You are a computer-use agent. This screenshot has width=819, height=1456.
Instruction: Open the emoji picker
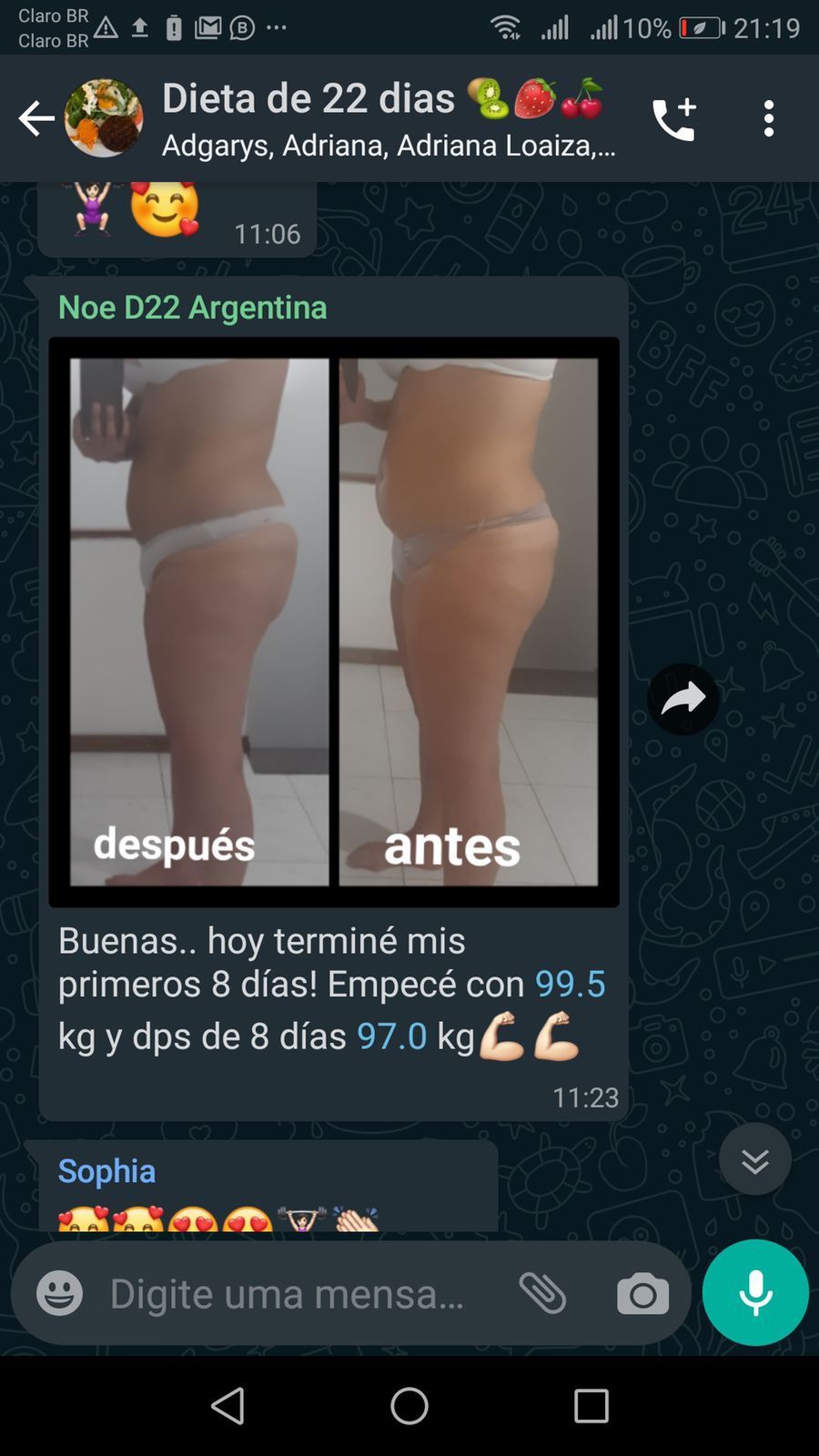point(60,1293)
